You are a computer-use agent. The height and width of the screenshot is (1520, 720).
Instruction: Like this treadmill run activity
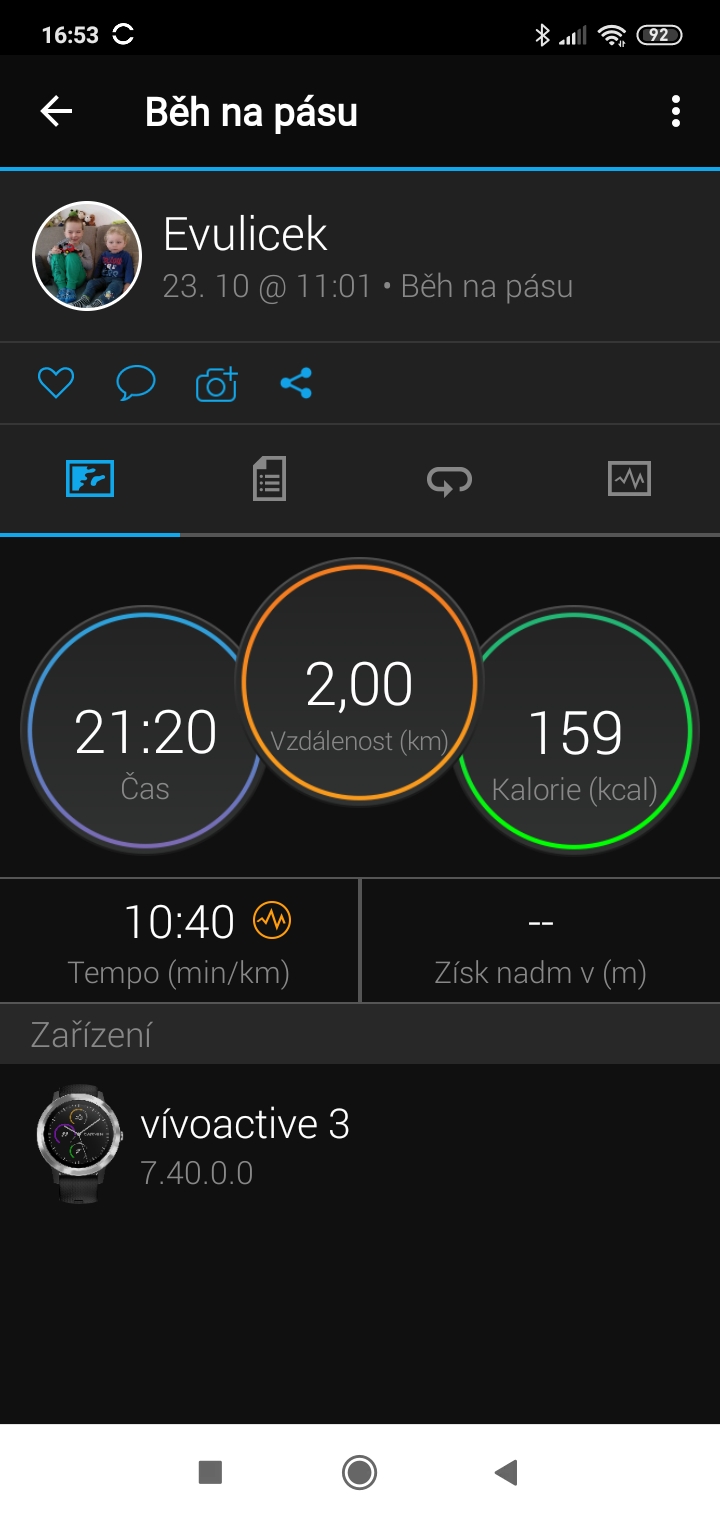pyautogui.click(x=56, y=383)
